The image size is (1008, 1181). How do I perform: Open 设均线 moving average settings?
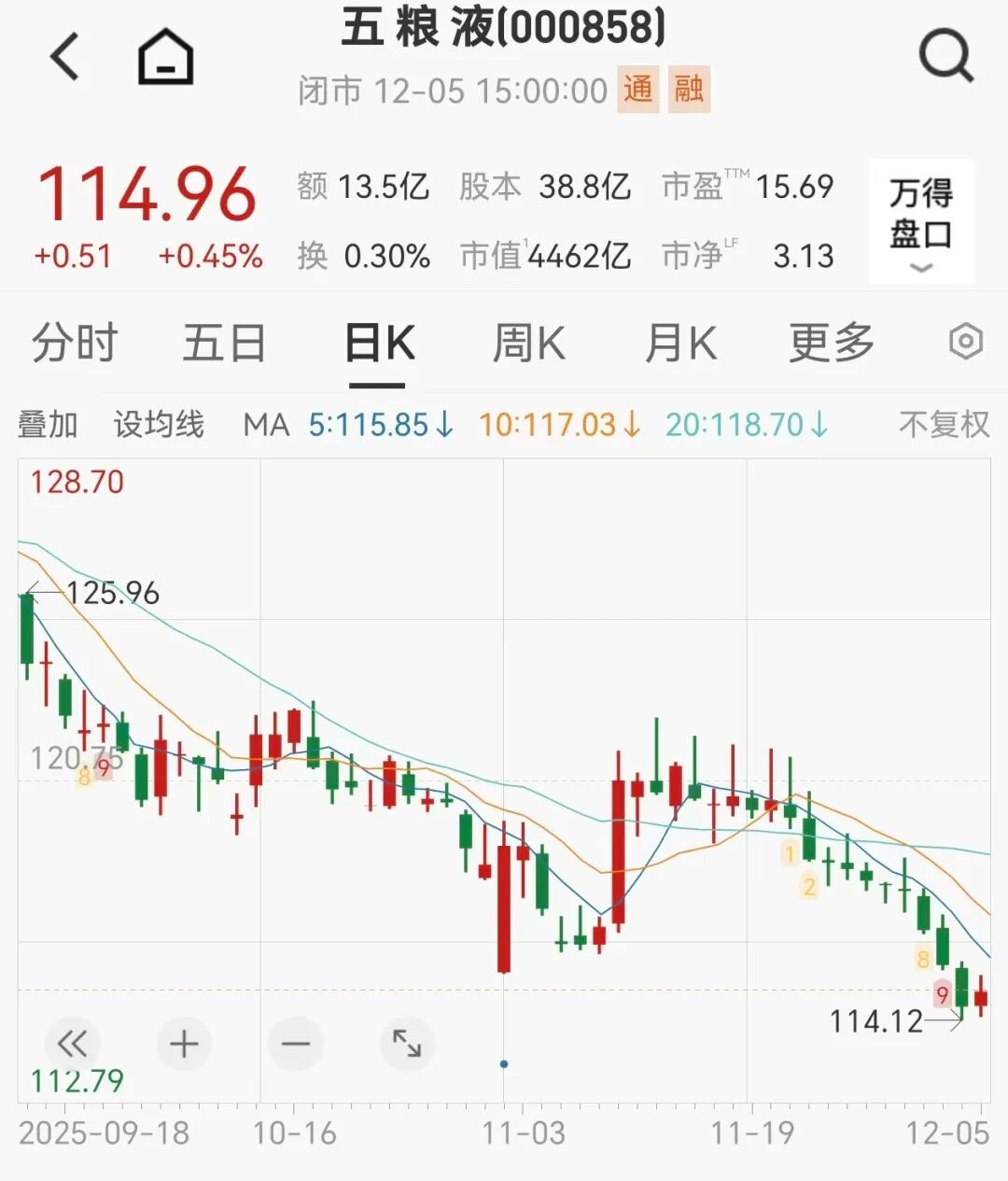point(159,425)
